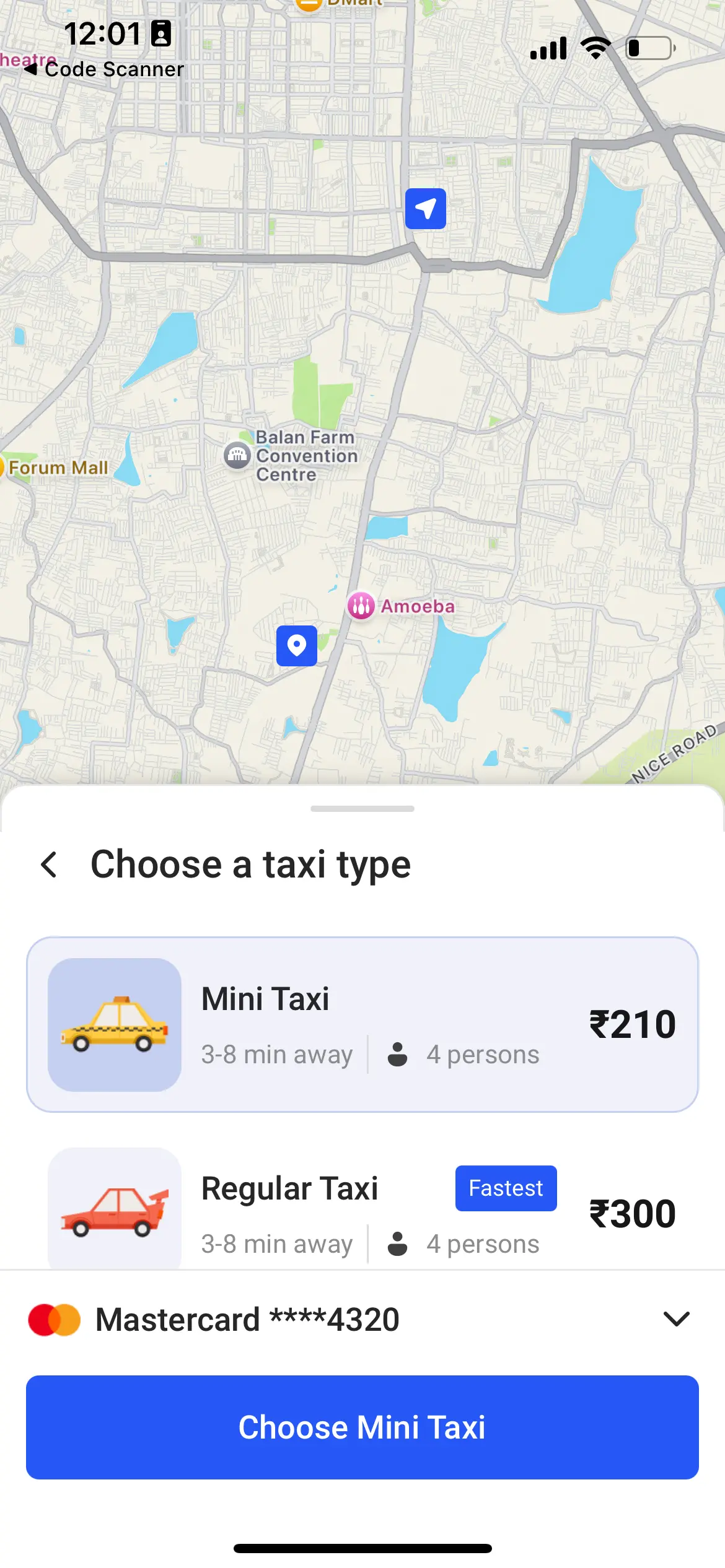Open the Choose a taxi type header
The width and height of the screenshot is (725, 1568).
pos(250,864)
